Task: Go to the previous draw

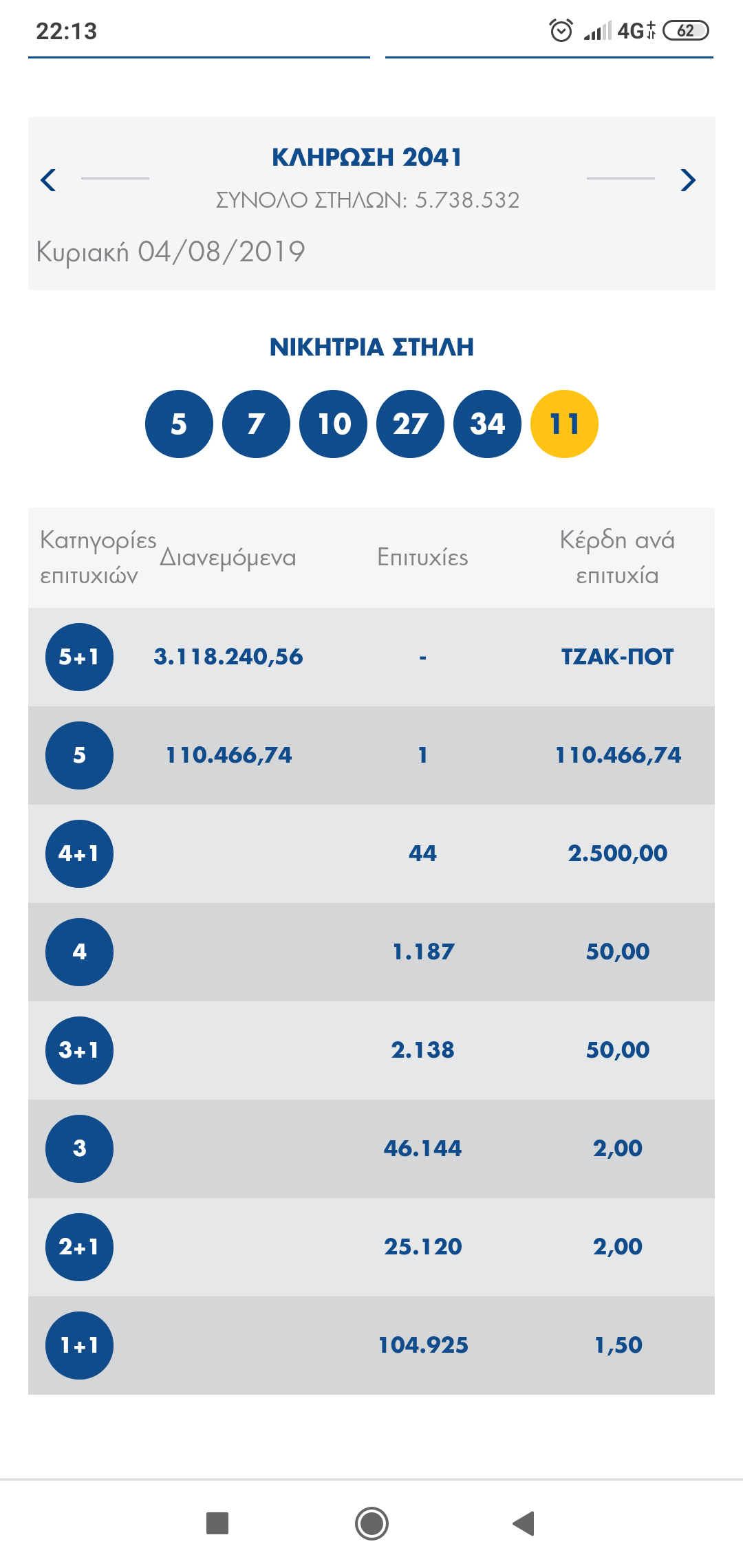Action: point(48,180)
